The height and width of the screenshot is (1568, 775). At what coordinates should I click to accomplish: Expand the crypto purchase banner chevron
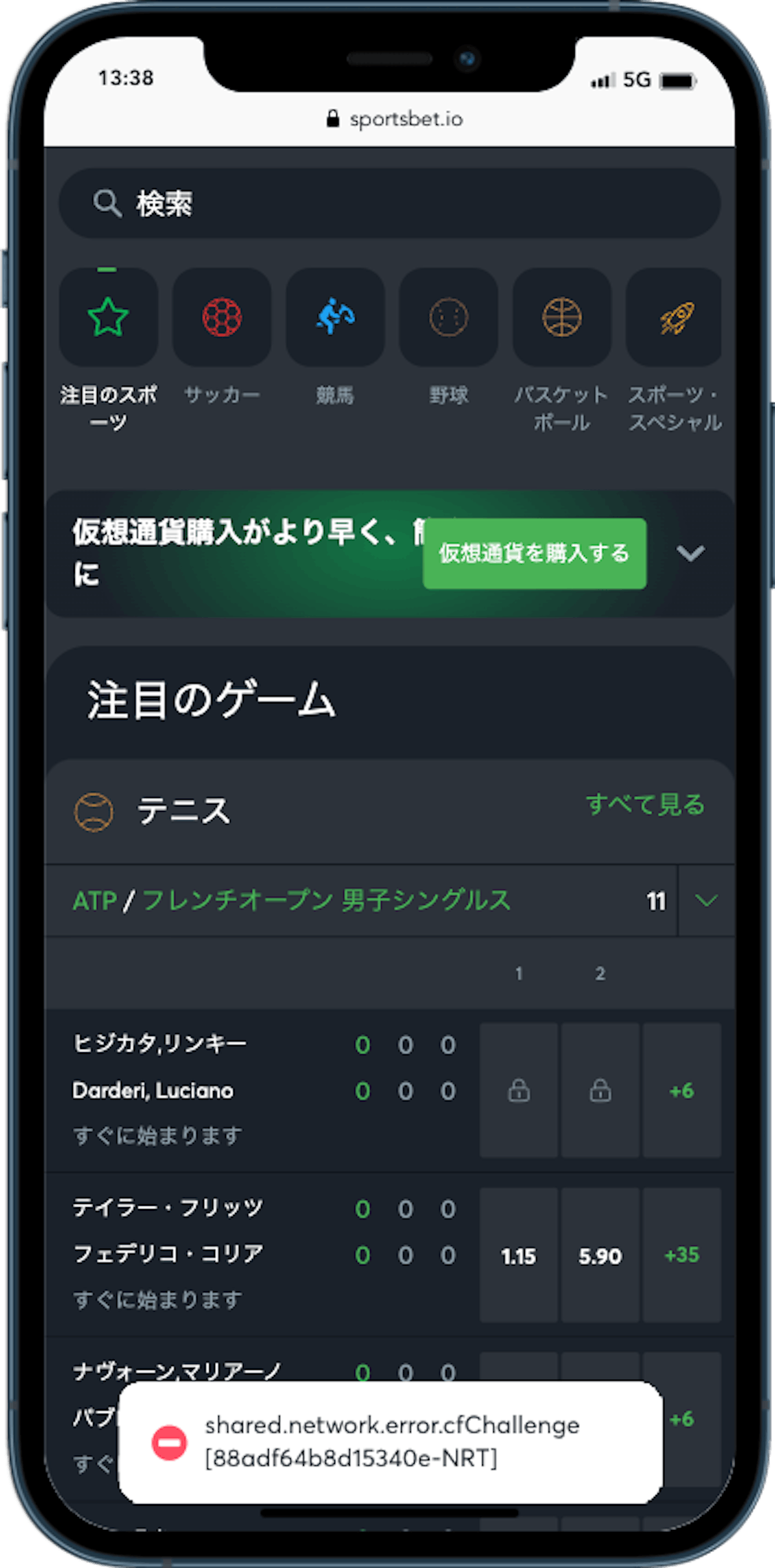pos(690,553)
